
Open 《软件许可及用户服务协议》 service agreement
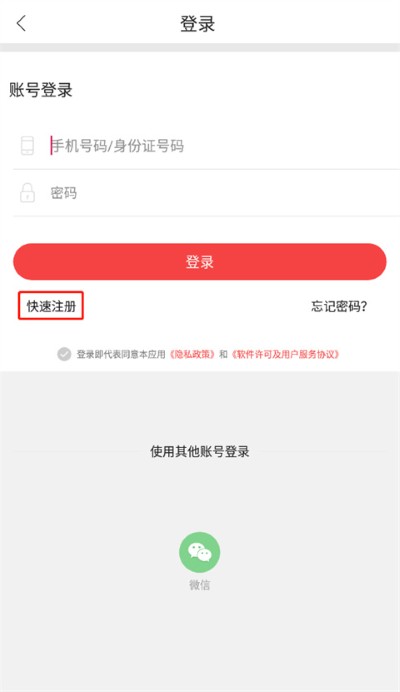pos(285,354)
